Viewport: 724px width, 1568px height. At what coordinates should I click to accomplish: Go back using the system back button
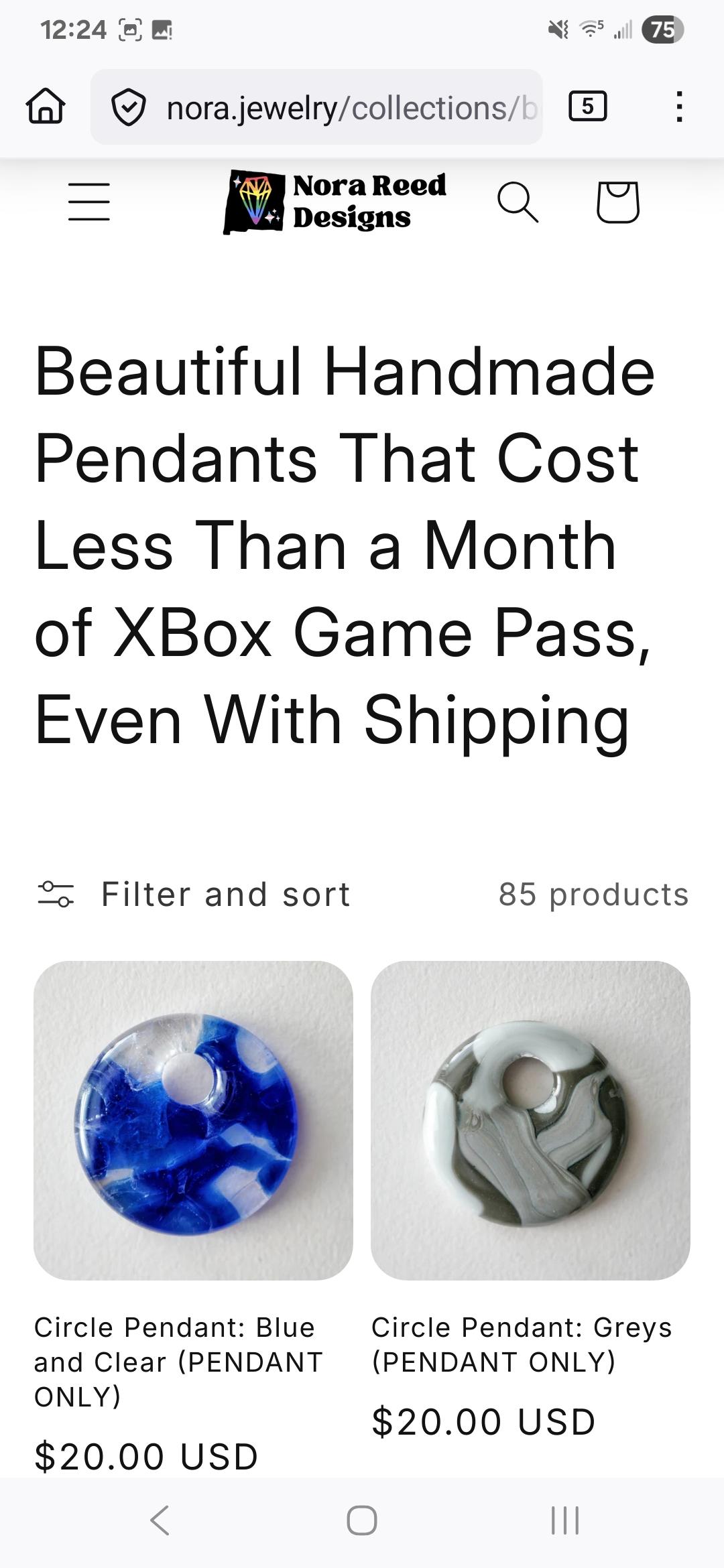[x=160, y=1520]
